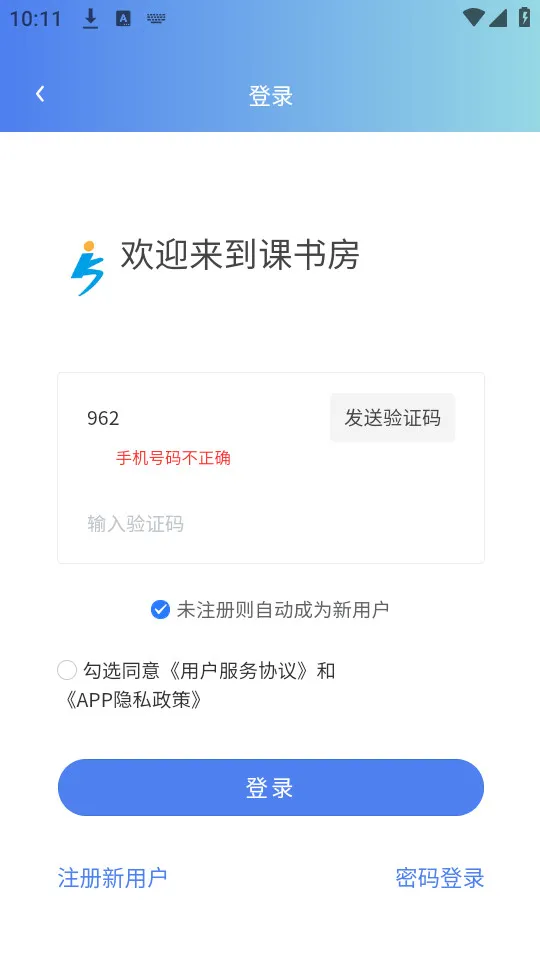This screenshot has height=960, width=540.
Task: Tick the 勾选同意 agreement checkbox
Action: 67,670
